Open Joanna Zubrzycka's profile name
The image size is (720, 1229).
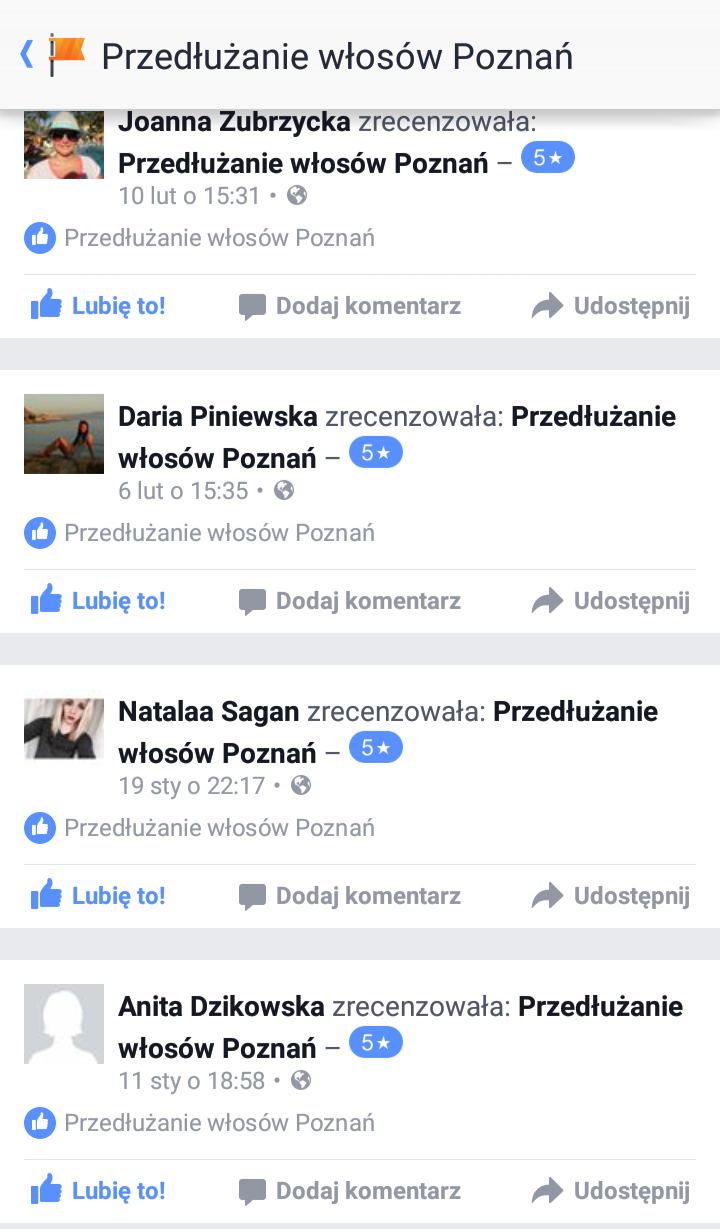(234, 123)
